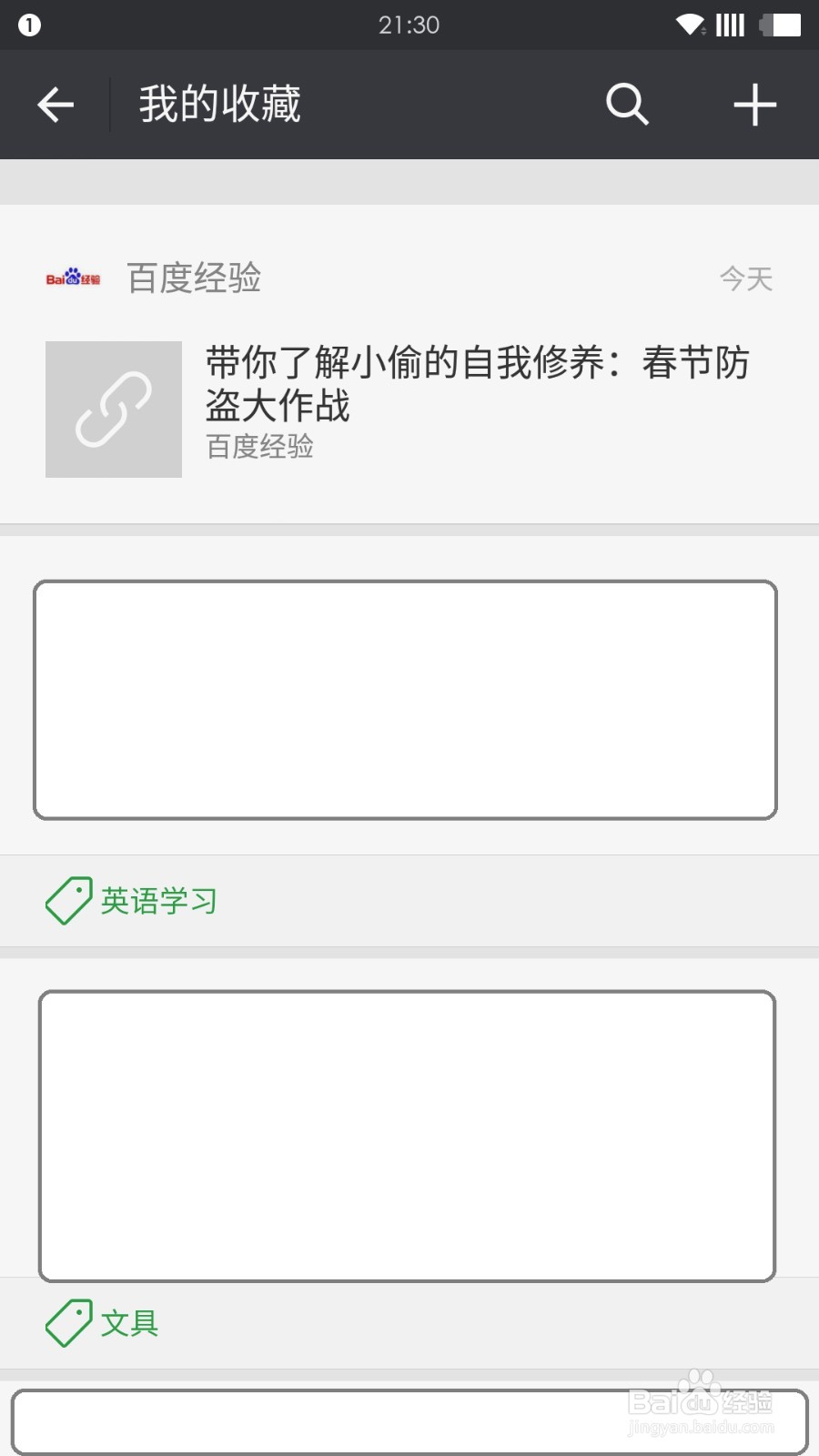
Task: Click the 今天 date label
Action: click(x=746, y=279)
